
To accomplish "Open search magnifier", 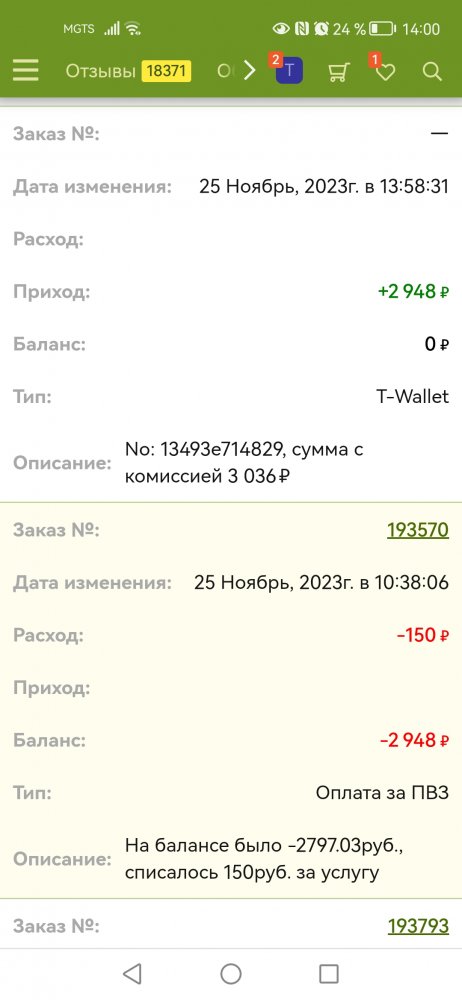I will (x=432, y=71).
